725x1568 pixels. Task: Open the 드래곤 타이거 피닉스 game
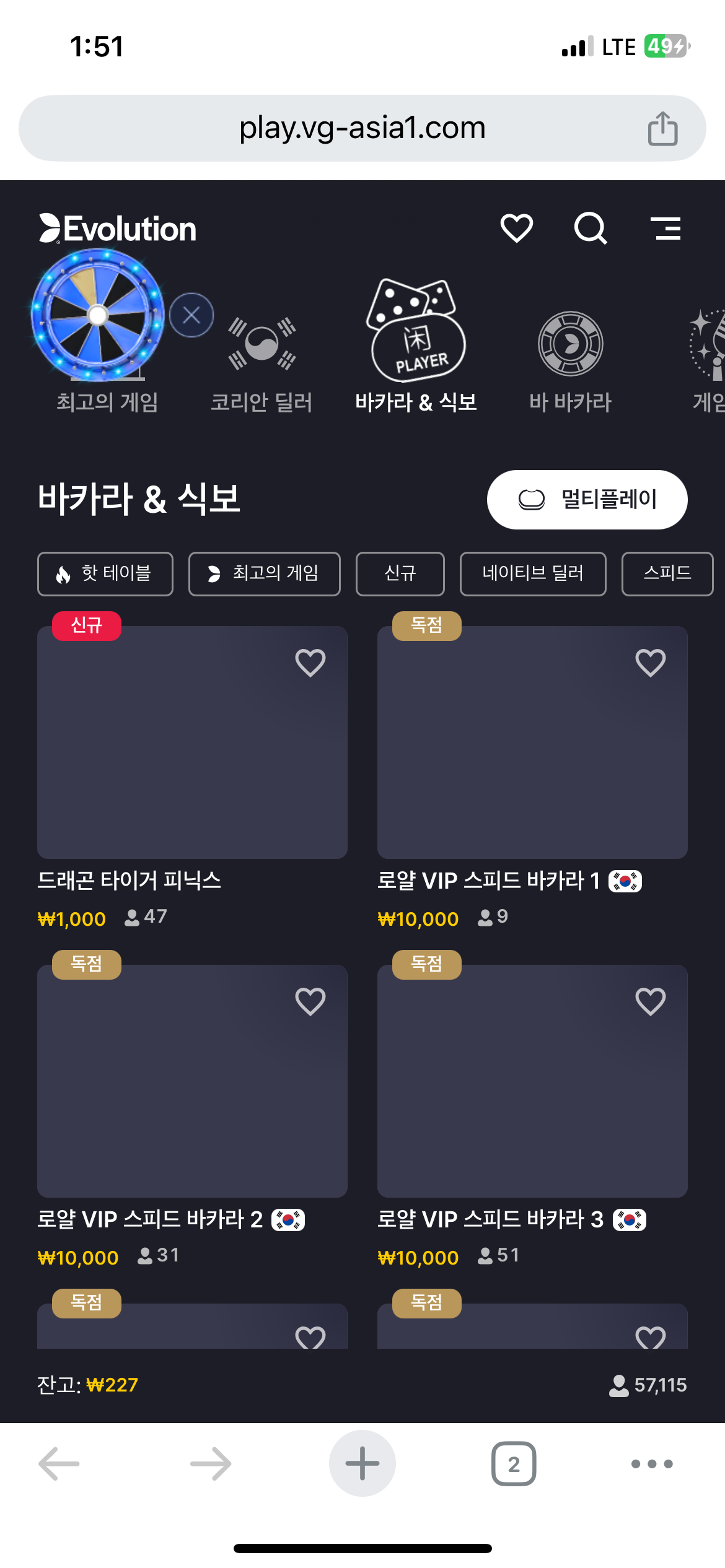192,743
